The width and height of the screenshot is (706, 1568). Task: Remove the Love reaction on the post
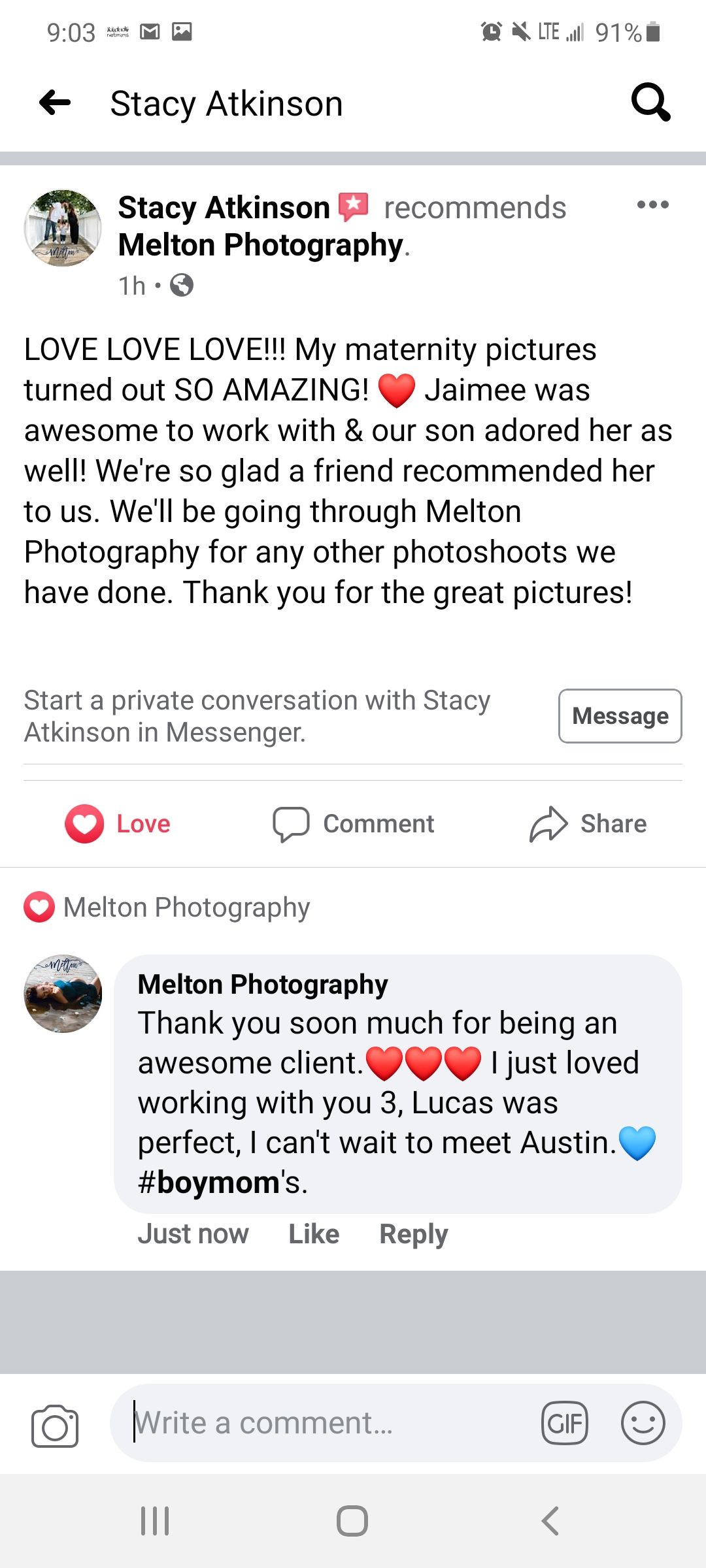pyautogui.click(x=118, y=824)
